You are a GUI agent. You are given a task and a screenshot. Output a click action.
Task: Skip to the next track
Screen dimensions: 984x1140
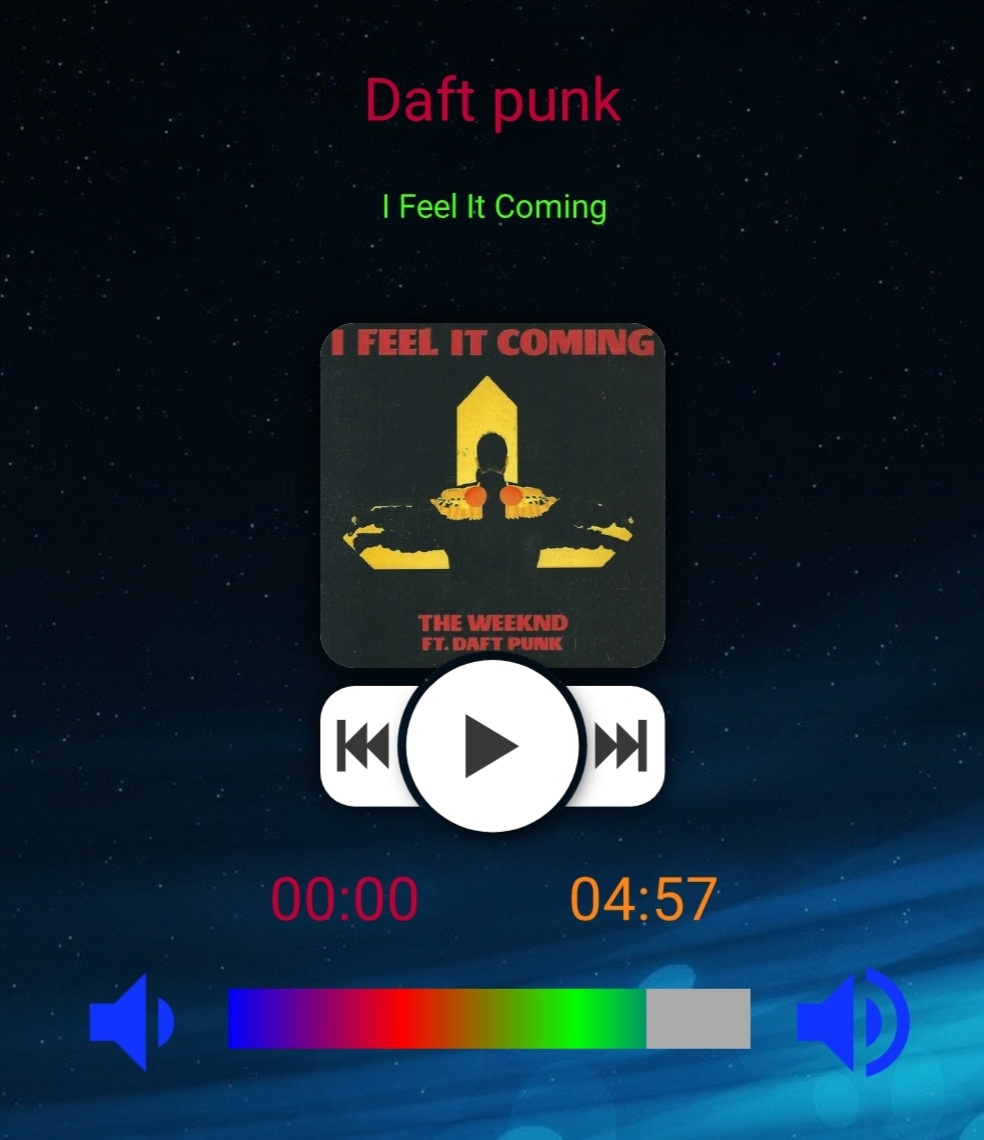622,746
